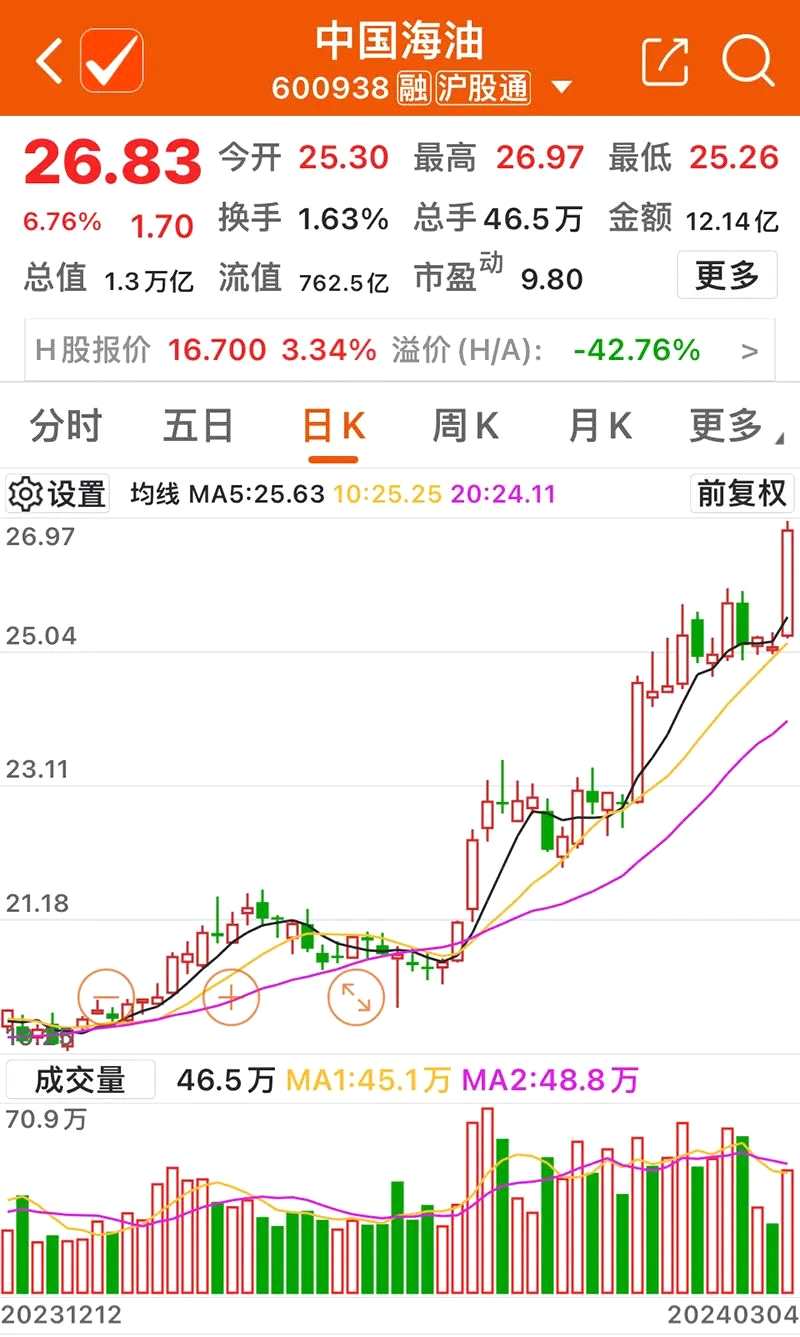800x1337 pixels.
Task: Open chart 设置 with the gear icon
Action: point(57,494)
